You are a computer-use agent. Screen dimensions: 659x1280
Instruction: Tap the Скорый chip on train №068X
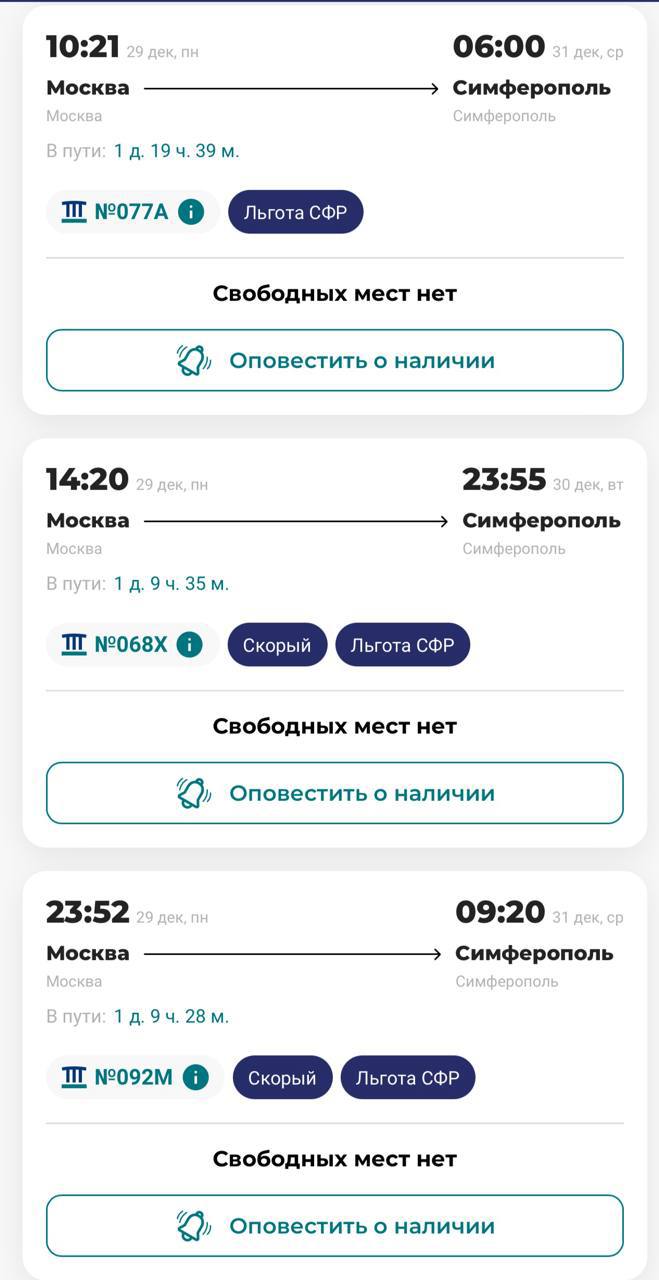point(277,645)
